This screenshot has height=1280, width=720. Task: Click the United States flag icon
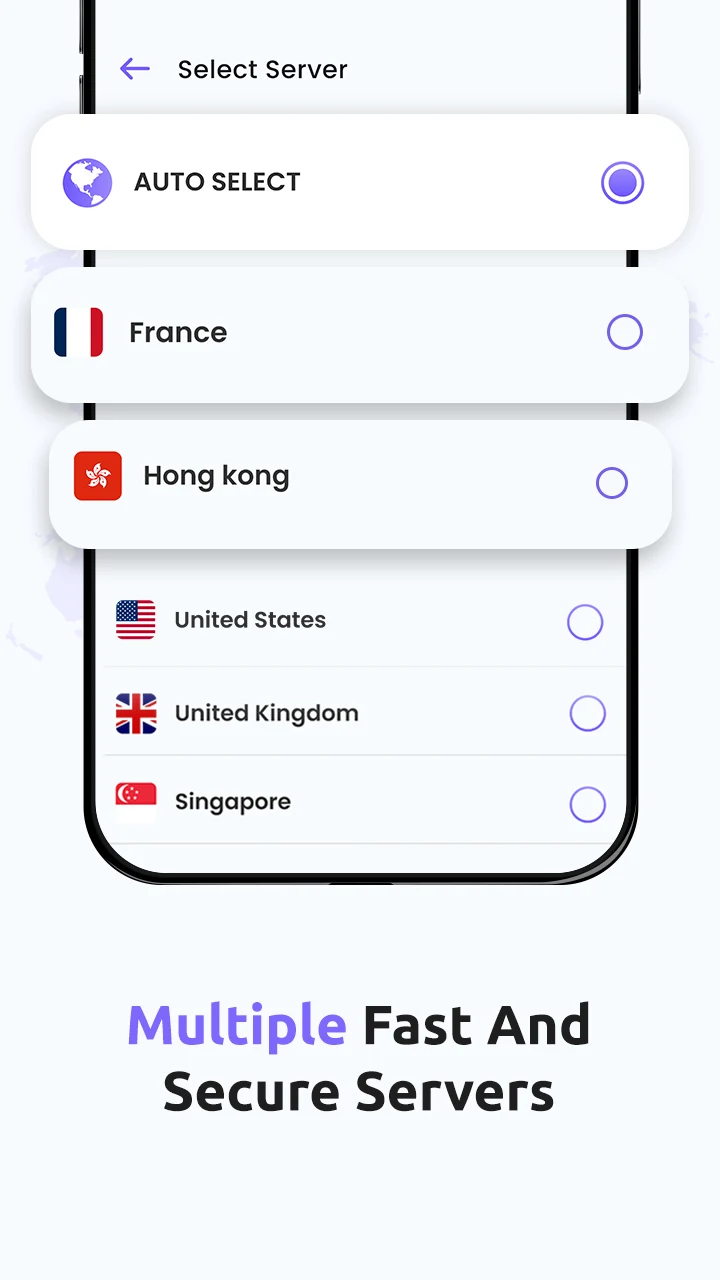point(136,620)
